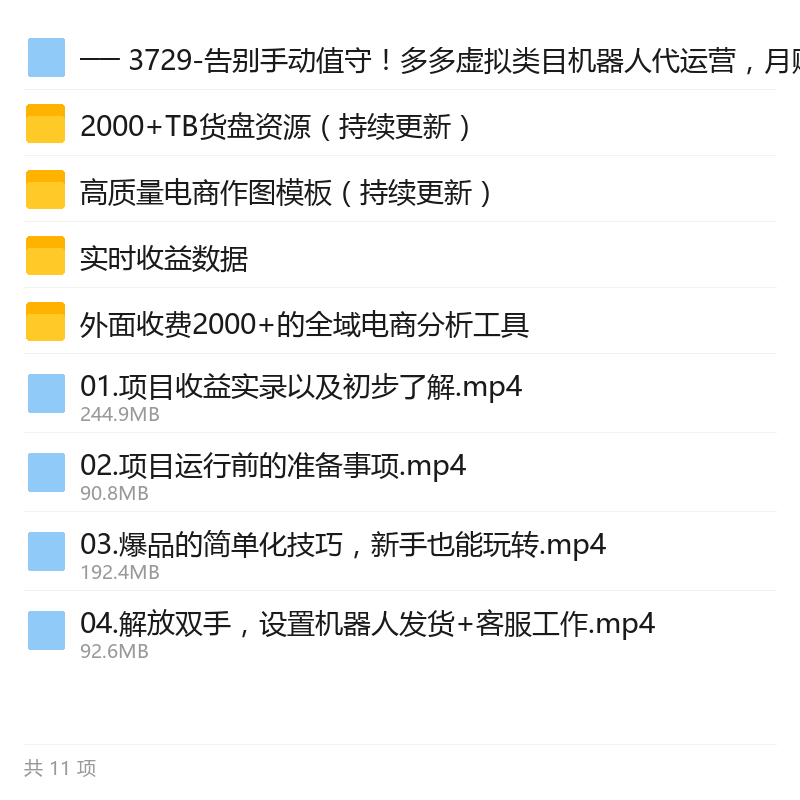Play video 01.项目收益实录以及初步了解.mp4
The image size is (800, 800).
(400, 393)
